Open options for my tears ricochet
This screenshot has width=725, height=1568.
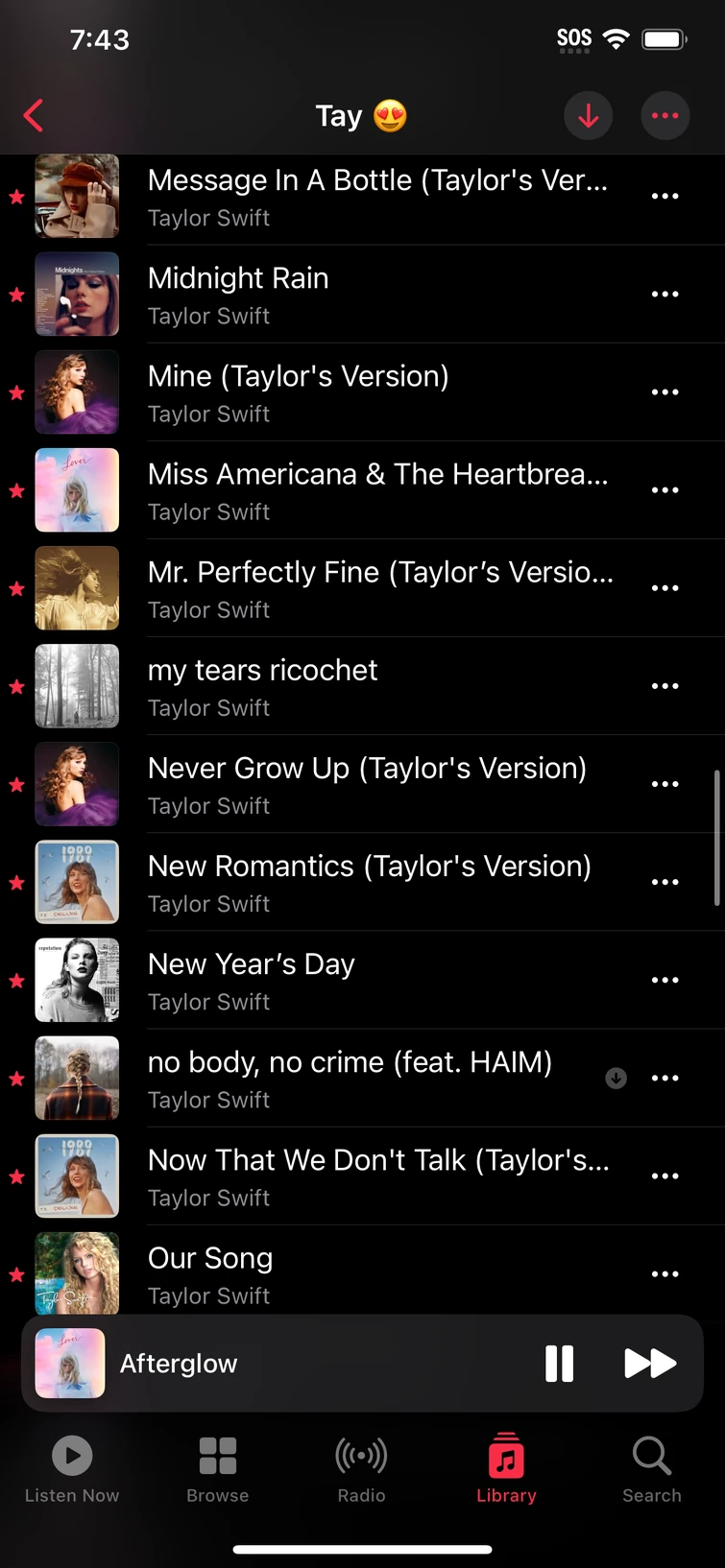665,686
